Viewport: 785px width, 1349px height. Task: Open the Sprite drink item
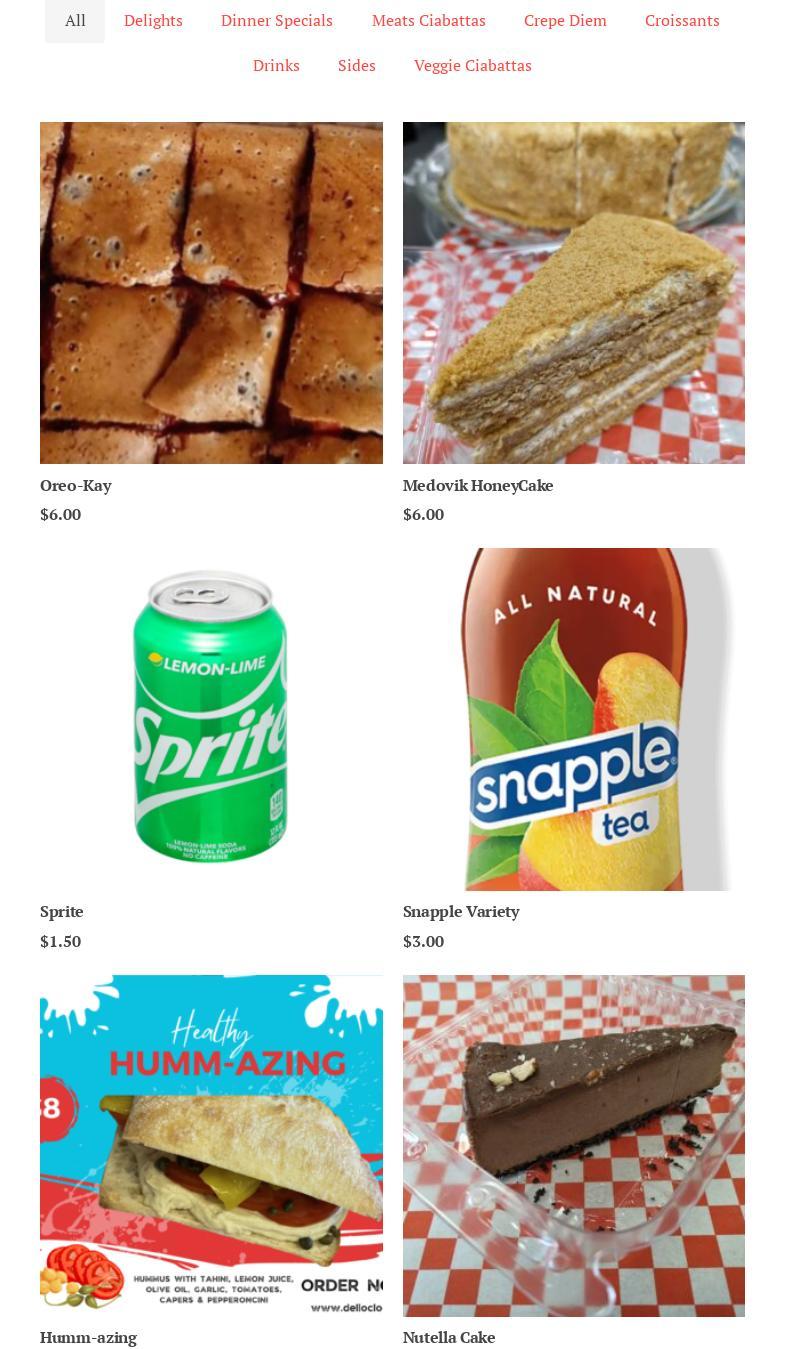click(x=211, y=749)
